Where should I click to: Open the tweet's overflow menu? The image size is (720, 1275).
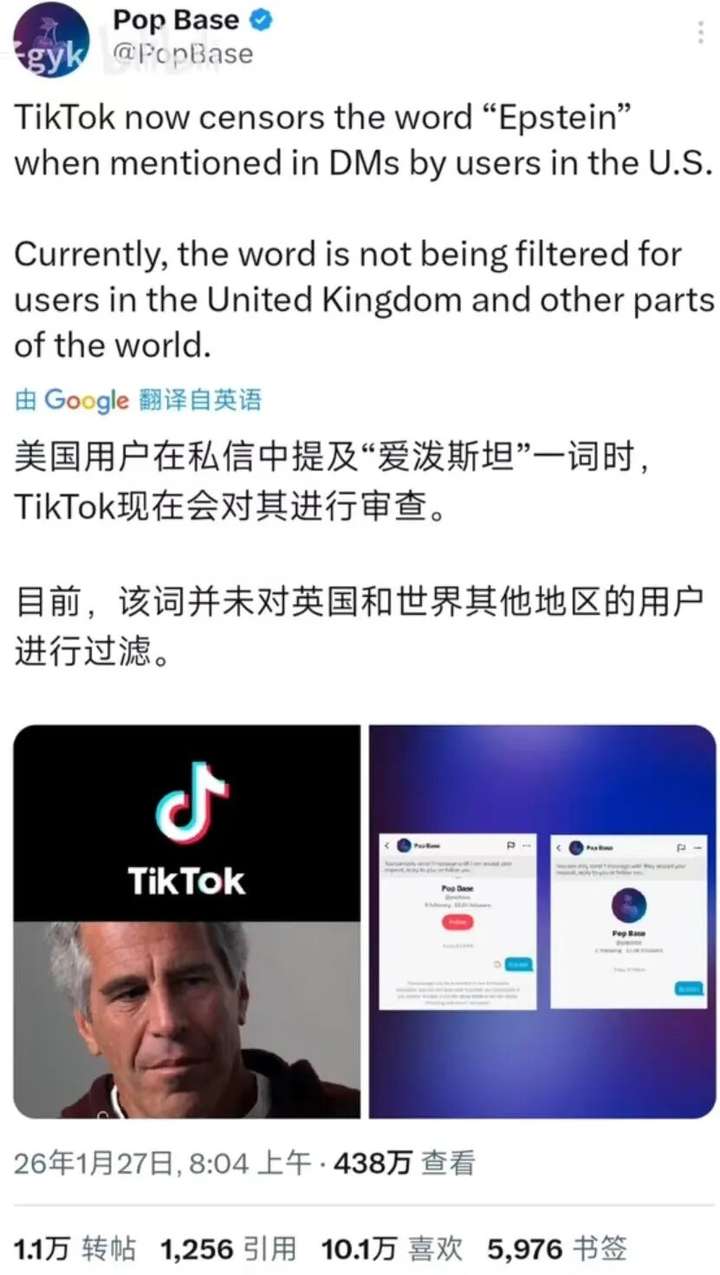(699, 33)
